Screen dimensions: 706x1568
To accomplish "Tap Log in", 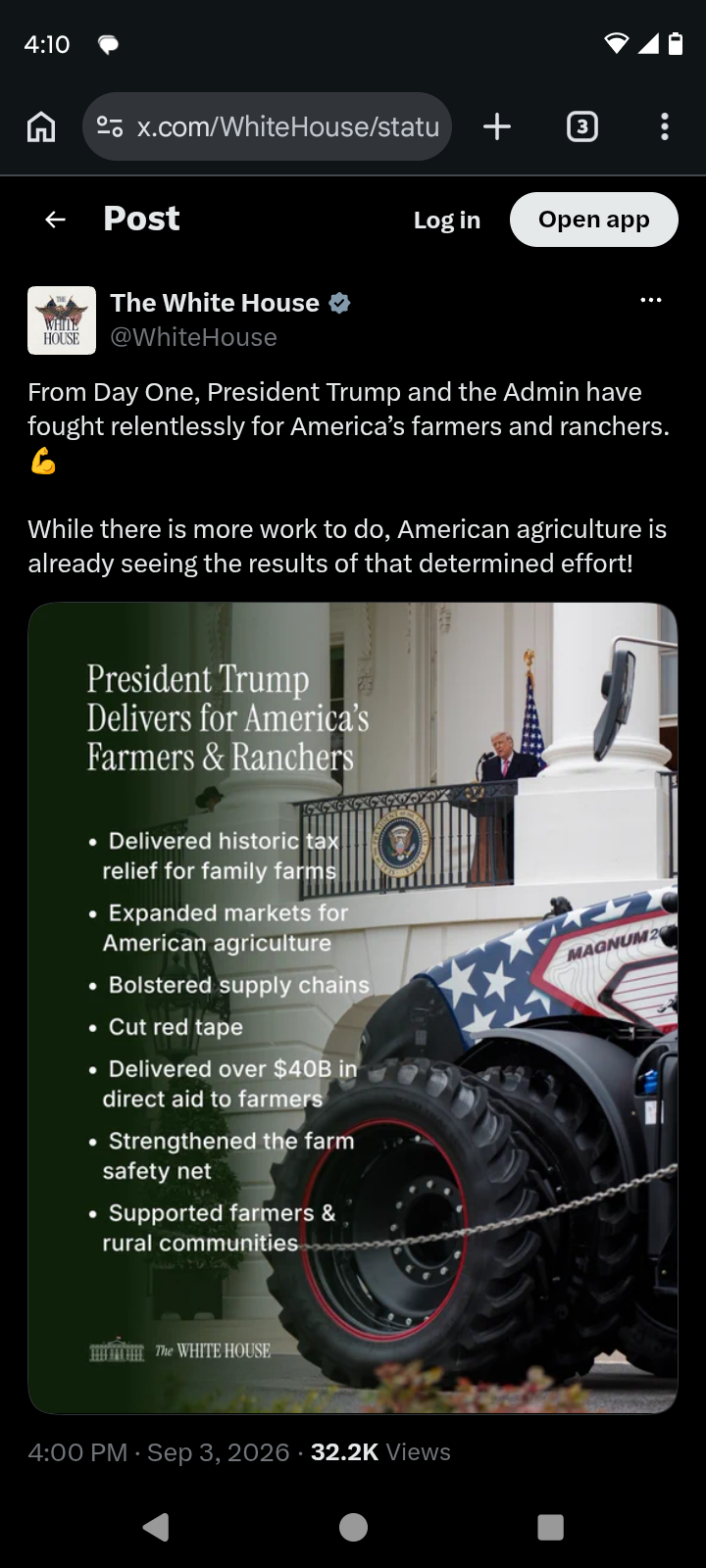I will [x=447, y=220].
